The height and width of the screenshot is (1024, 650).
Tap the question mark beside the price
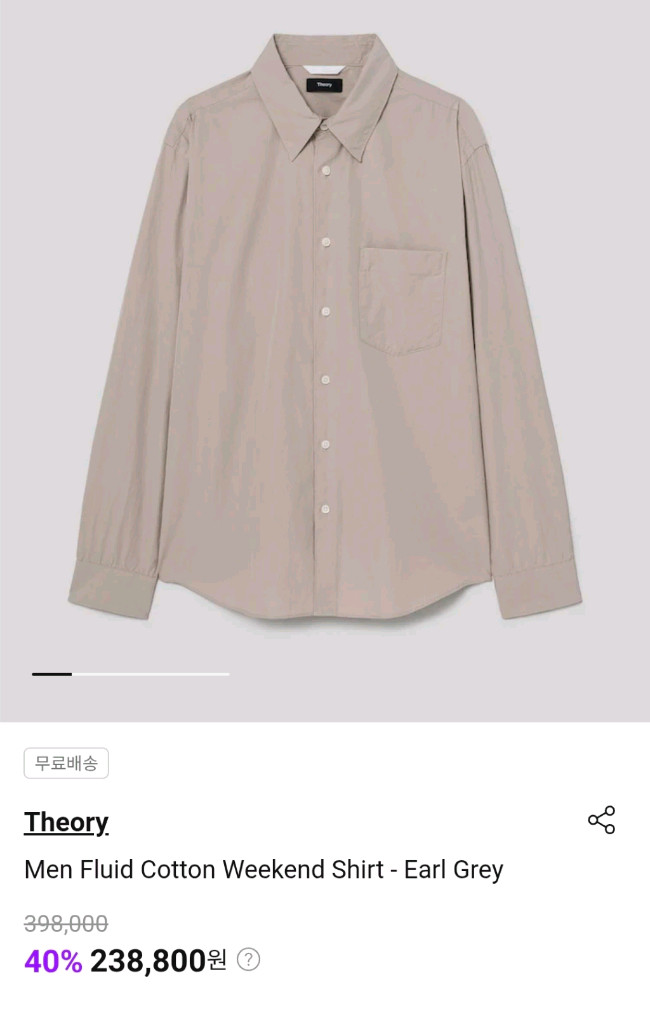[248, 960]
